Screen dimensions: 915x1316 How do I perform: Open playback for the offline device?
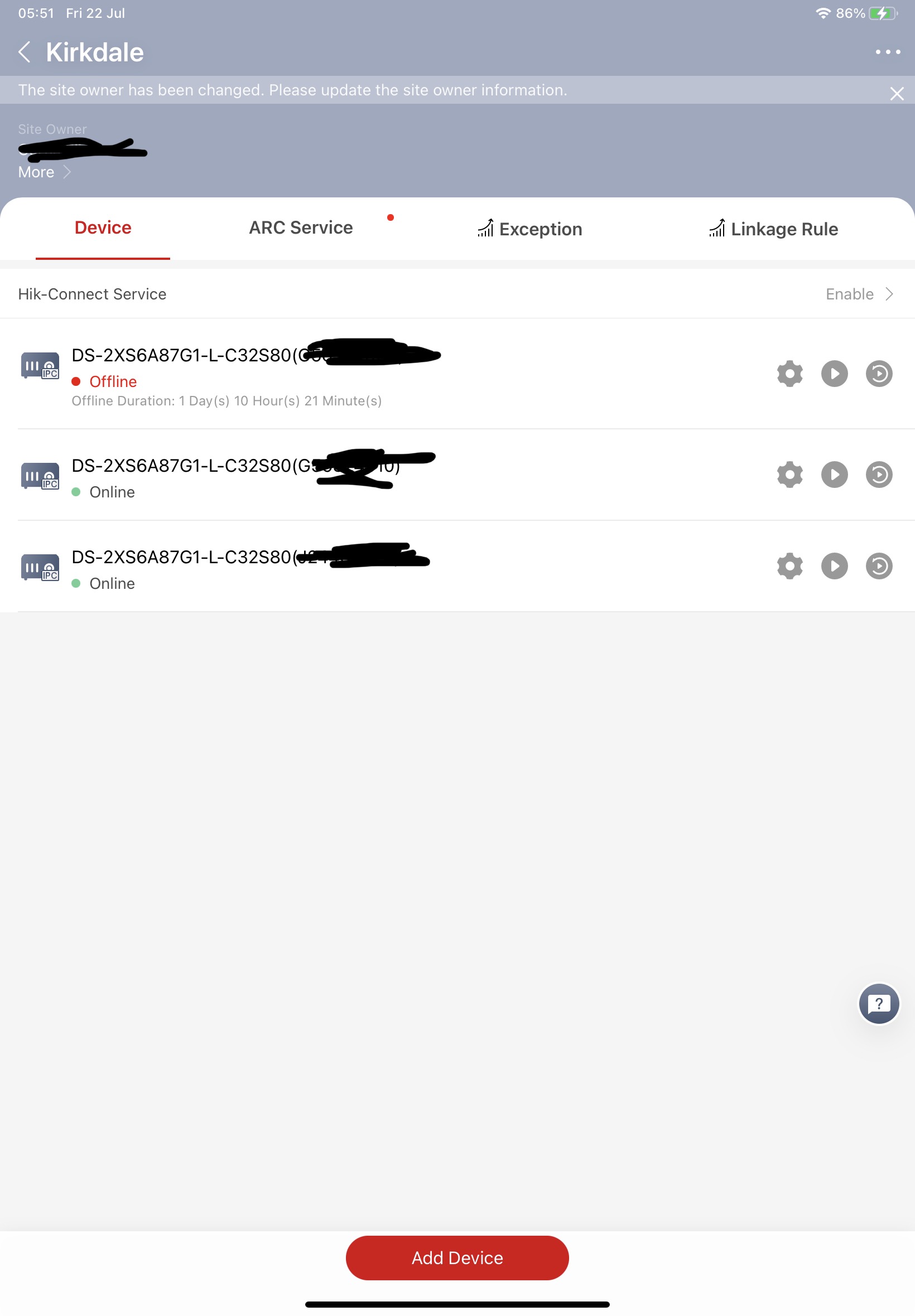coord(878,374)
